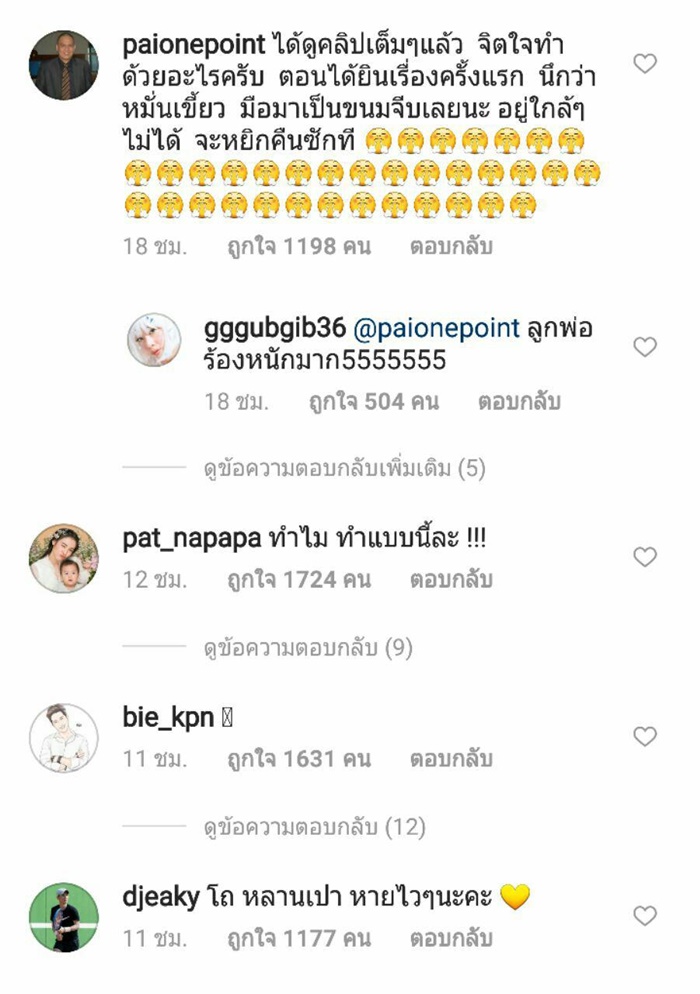The width and height of the screenshot is (700, 994).
Task: Reply to ggubgib36's comment
Action: (518, 402)
